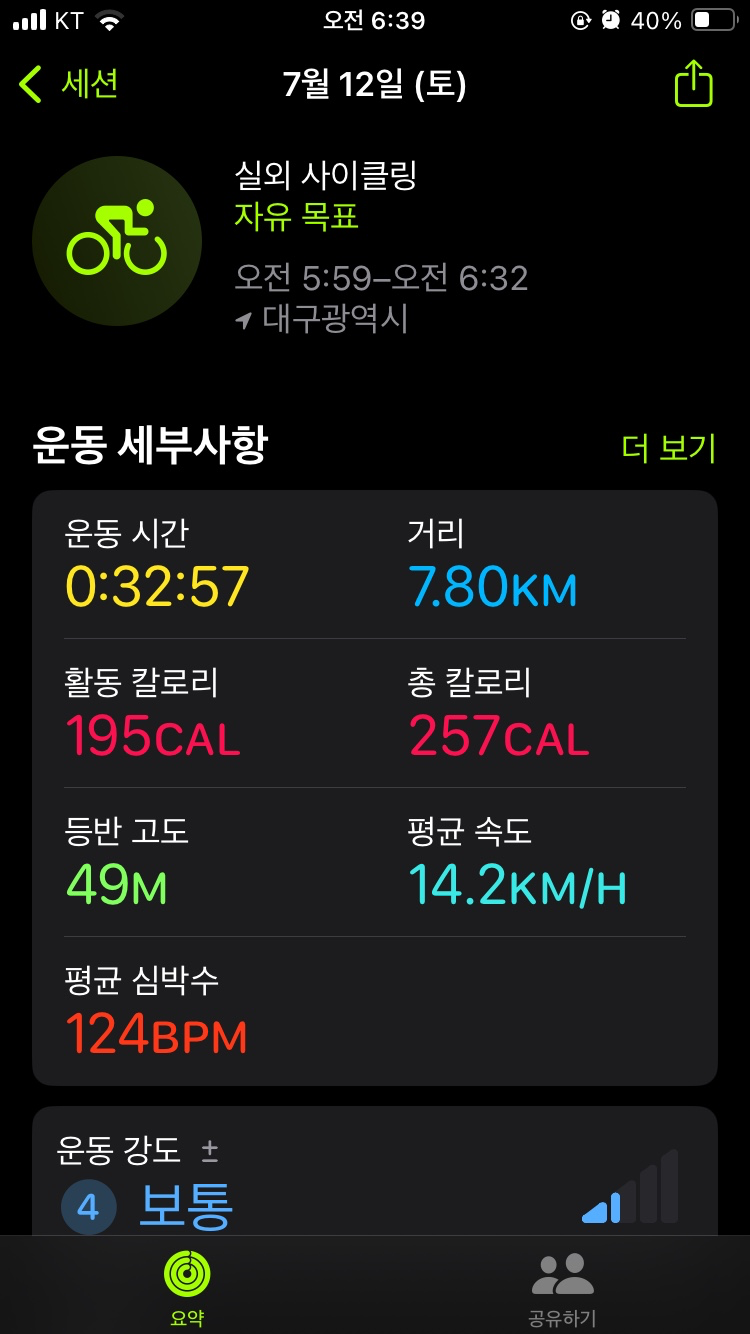Open the 공유하기 tab
This screenshot has height=1334, width=750.
[562, 1286]
